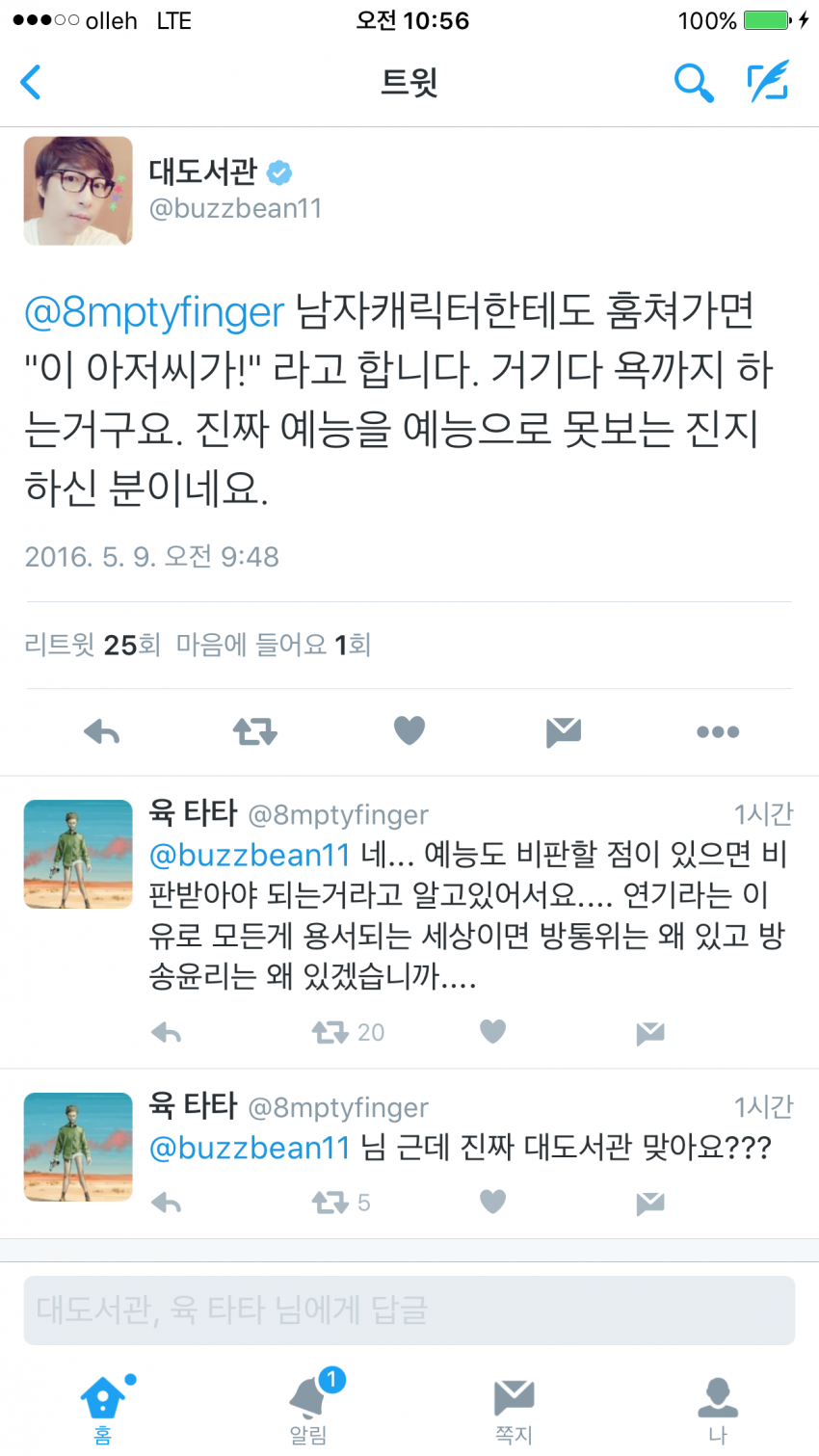
Task: Tap the reply field 대도서관, 육 타타 님에게 답글
Action: [x=409, y=1310]
